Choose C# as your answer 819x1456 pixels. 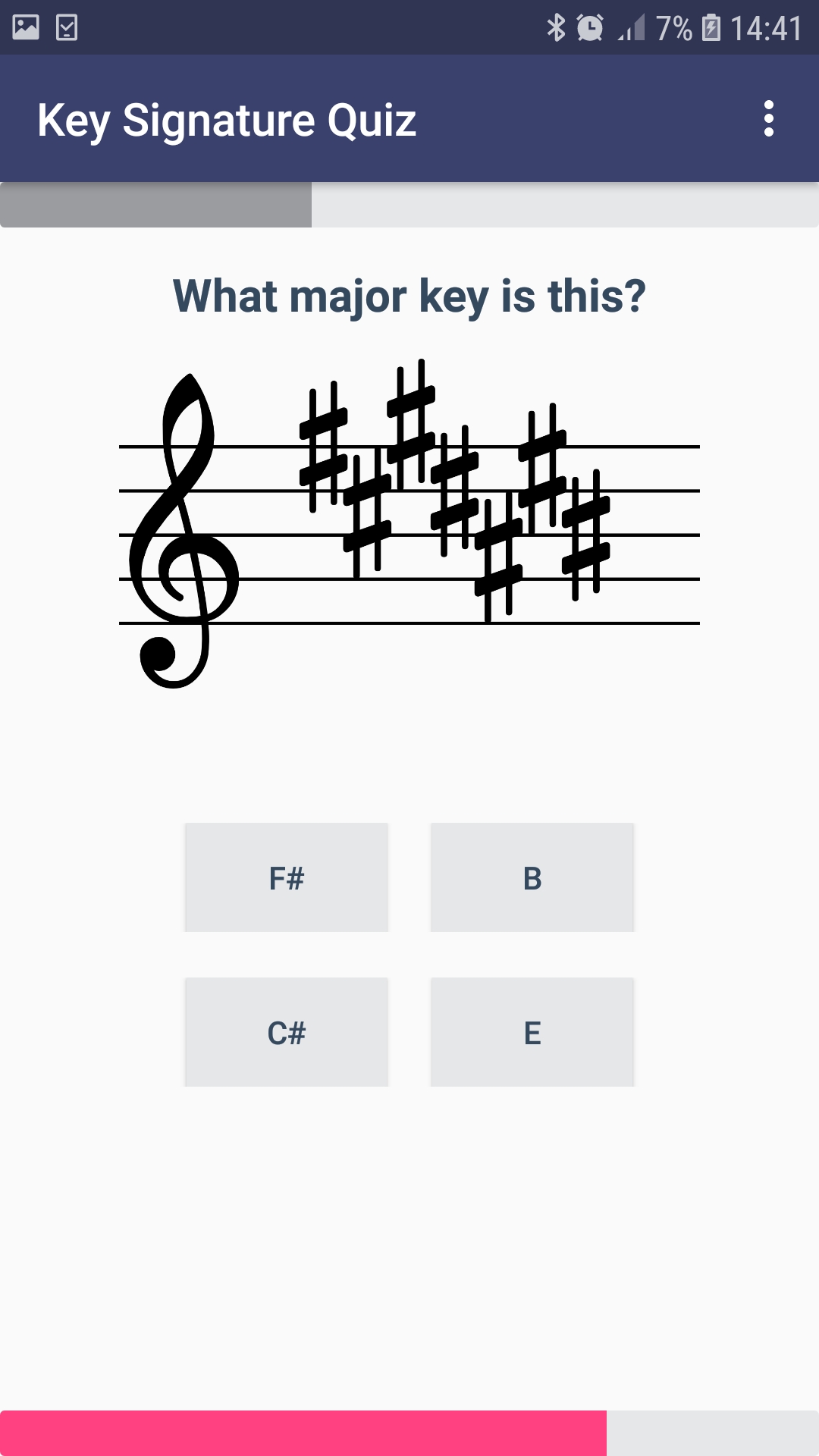tap(286, 1031)
